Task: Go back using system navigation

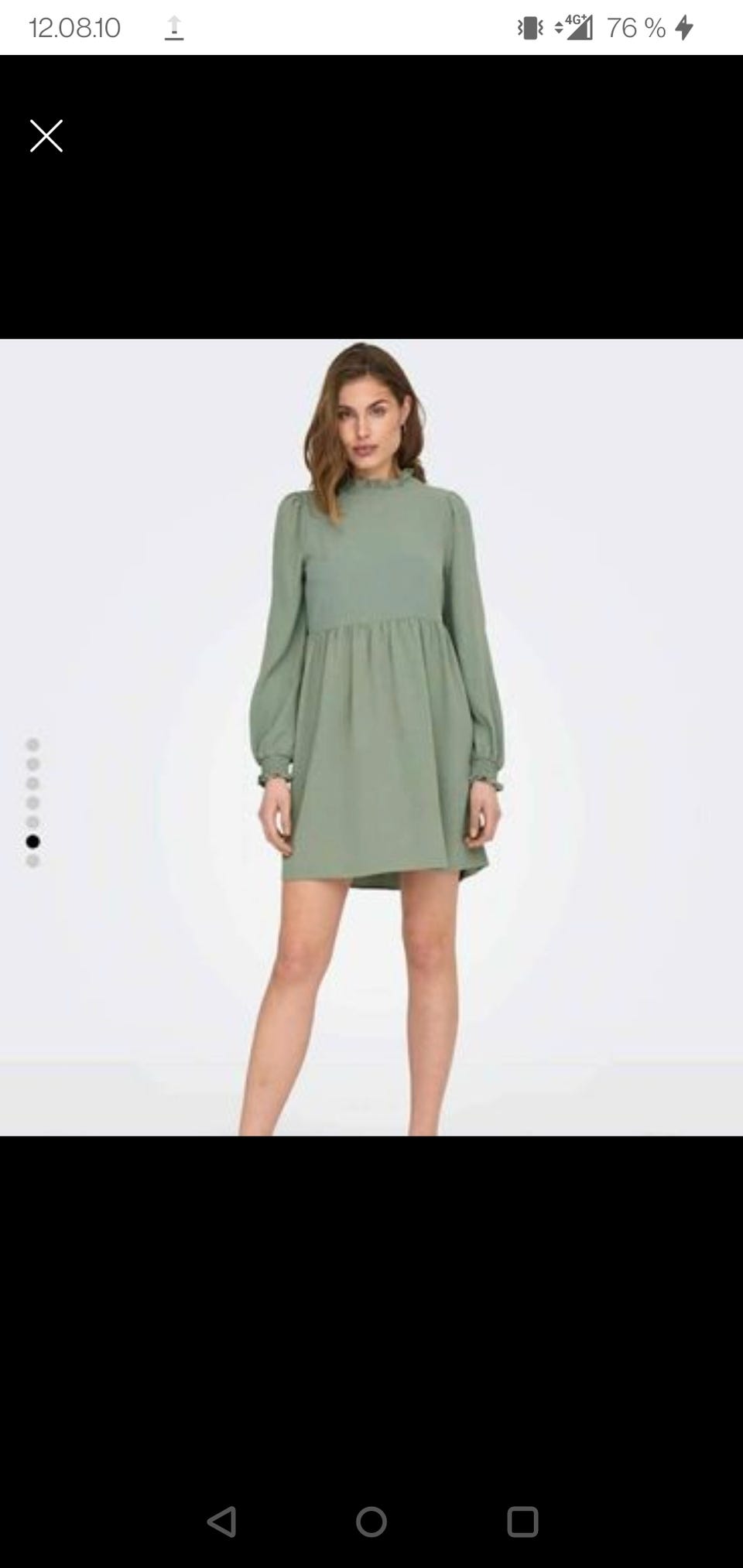Action: pos(222,1521)
